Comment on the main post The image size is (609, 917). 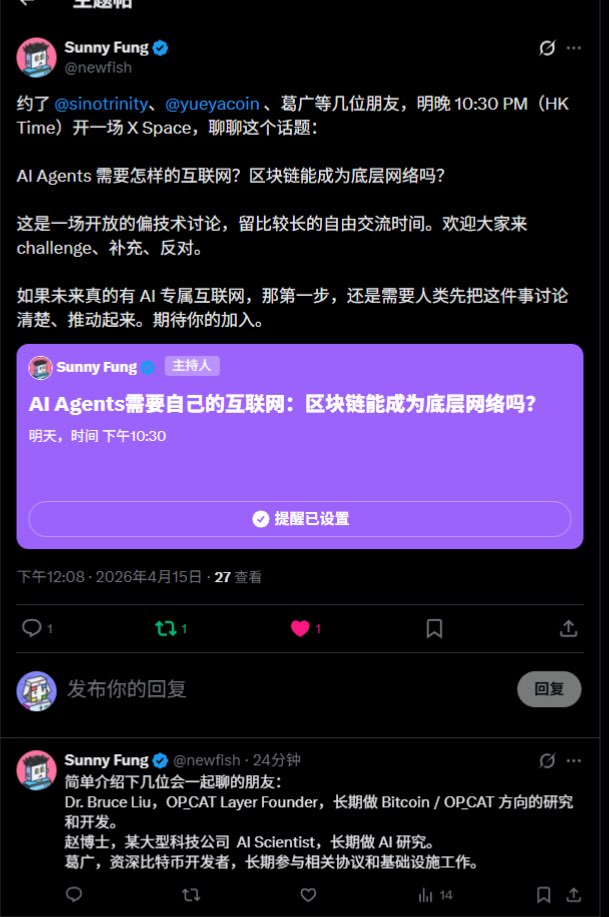click(x=32, y=628)
